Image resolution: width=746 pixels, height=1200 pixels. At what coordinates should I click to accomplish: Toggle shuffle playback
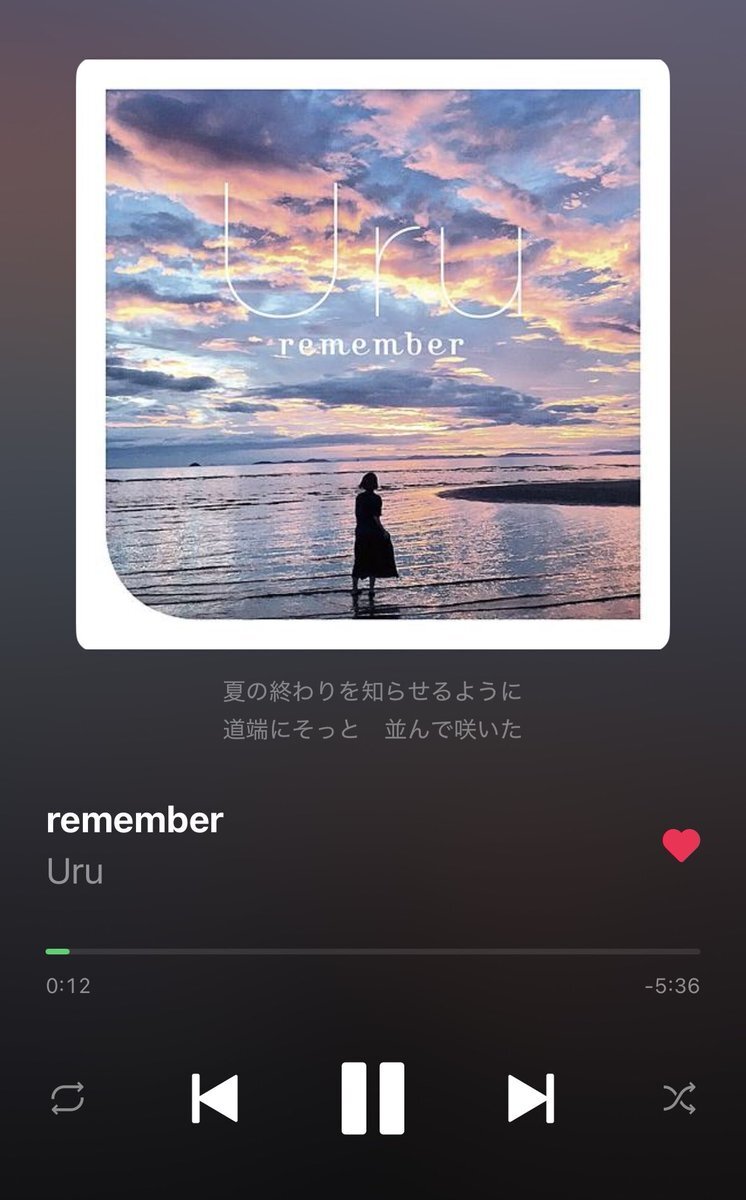[x=678, y=1099]
